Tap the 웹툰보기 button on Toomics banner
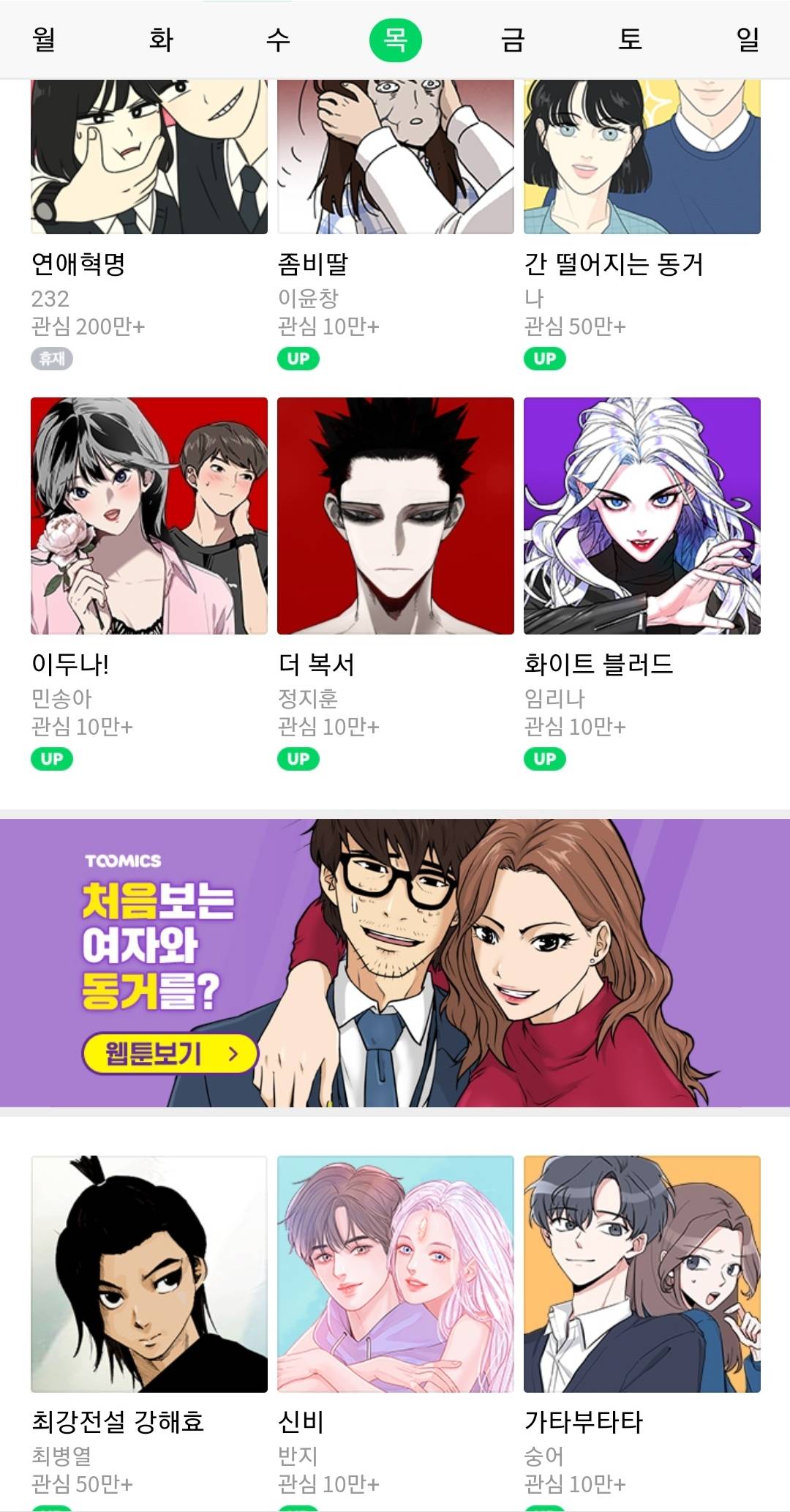Image resolution: width=790 pixels, height=1512 pixels. coord(170,1053)
